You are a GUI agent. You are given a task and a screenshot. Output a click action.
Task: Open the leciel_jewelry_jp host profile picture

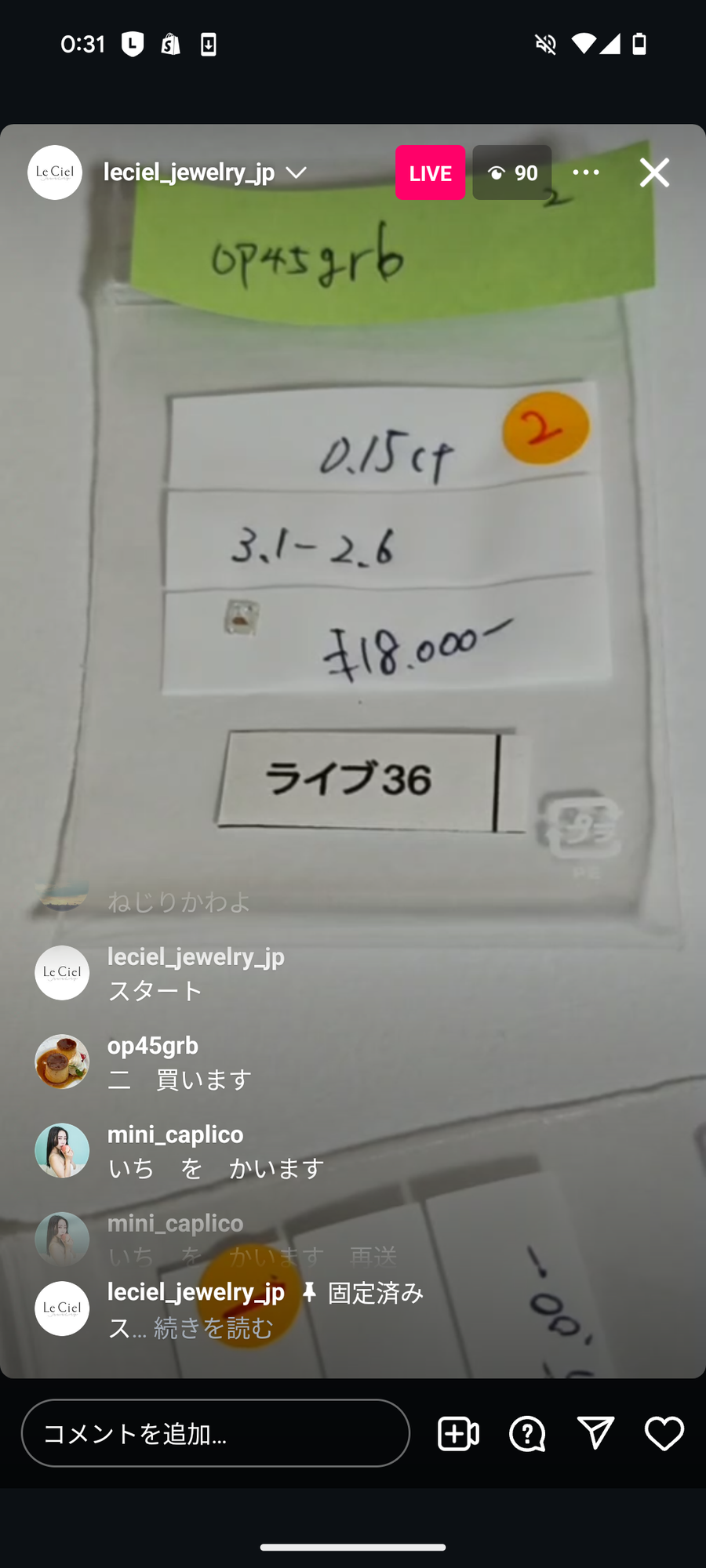coord(55,172)
